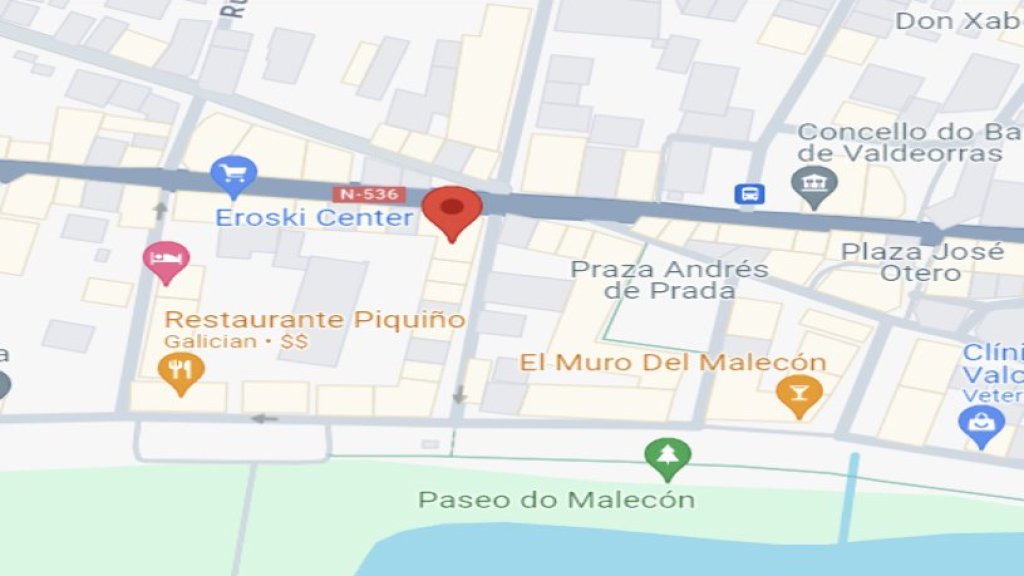1024x576 pixels.
Task: Tap the red dropped location pin
Action: (452, 210)
